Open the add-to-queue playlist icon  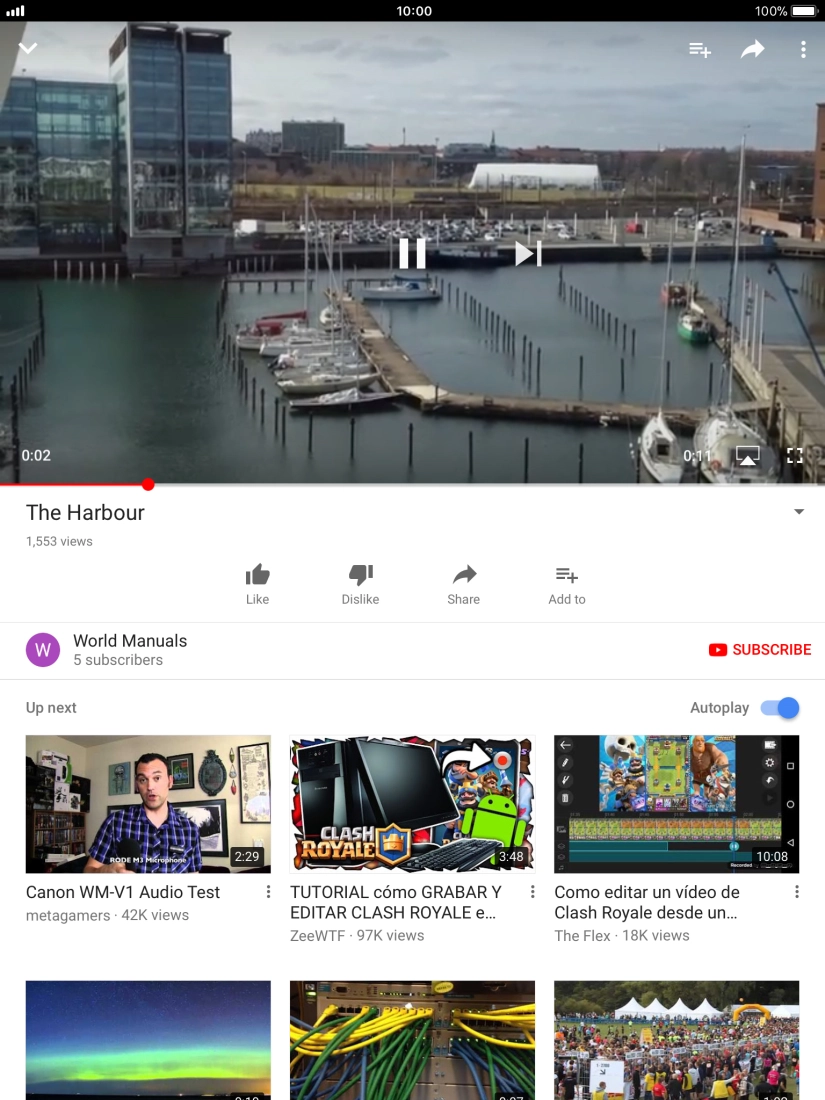(699, 49)
